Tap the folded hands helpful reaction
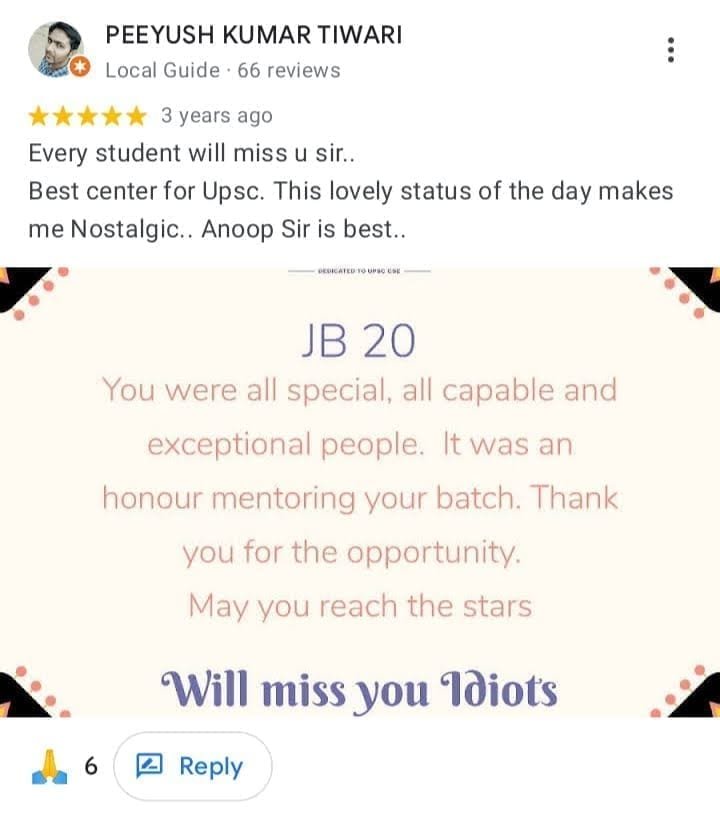720x814 pixels. coord(49,767)
